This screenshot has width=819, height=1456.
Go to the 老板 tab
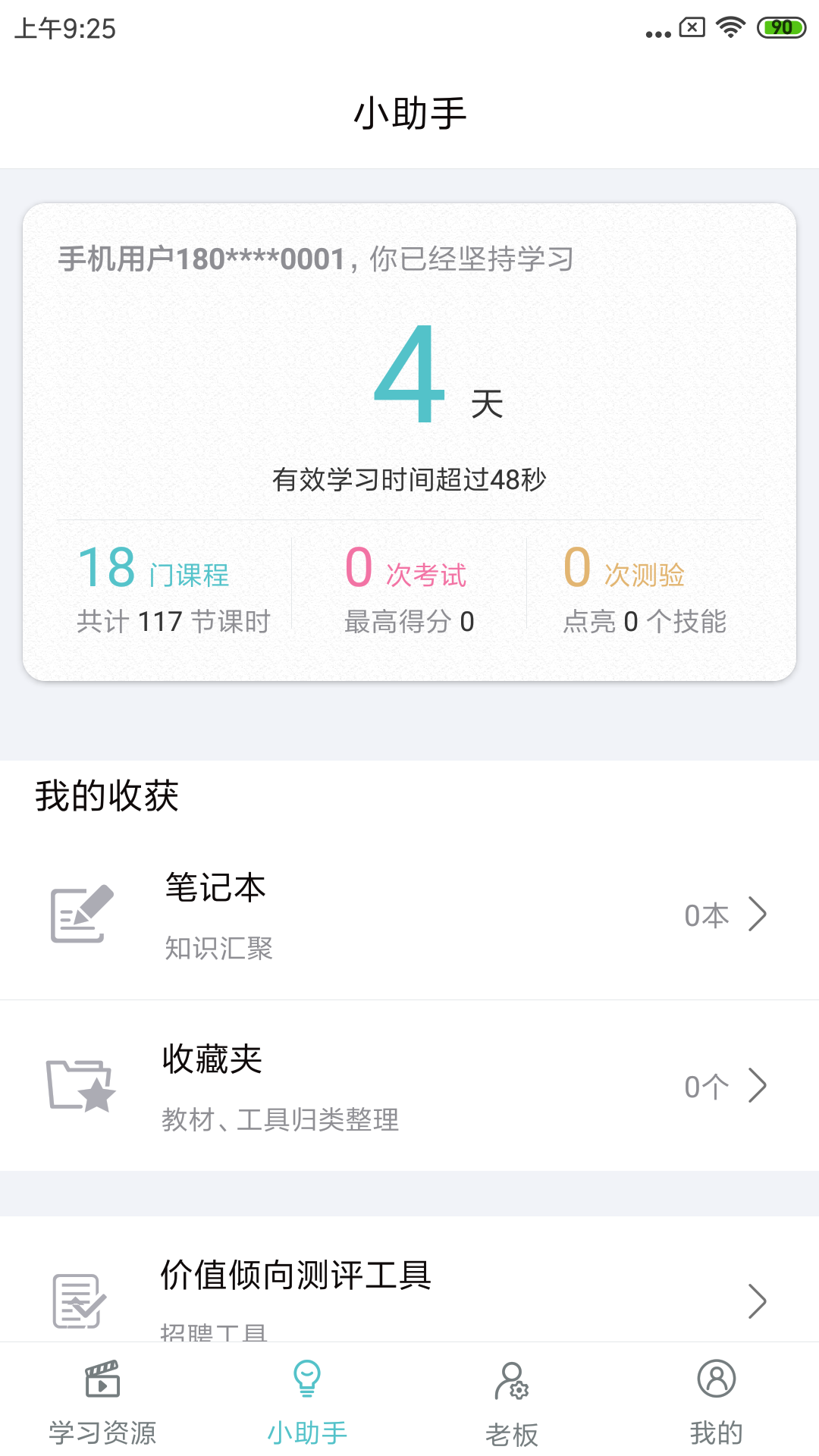pos(512,1401)
